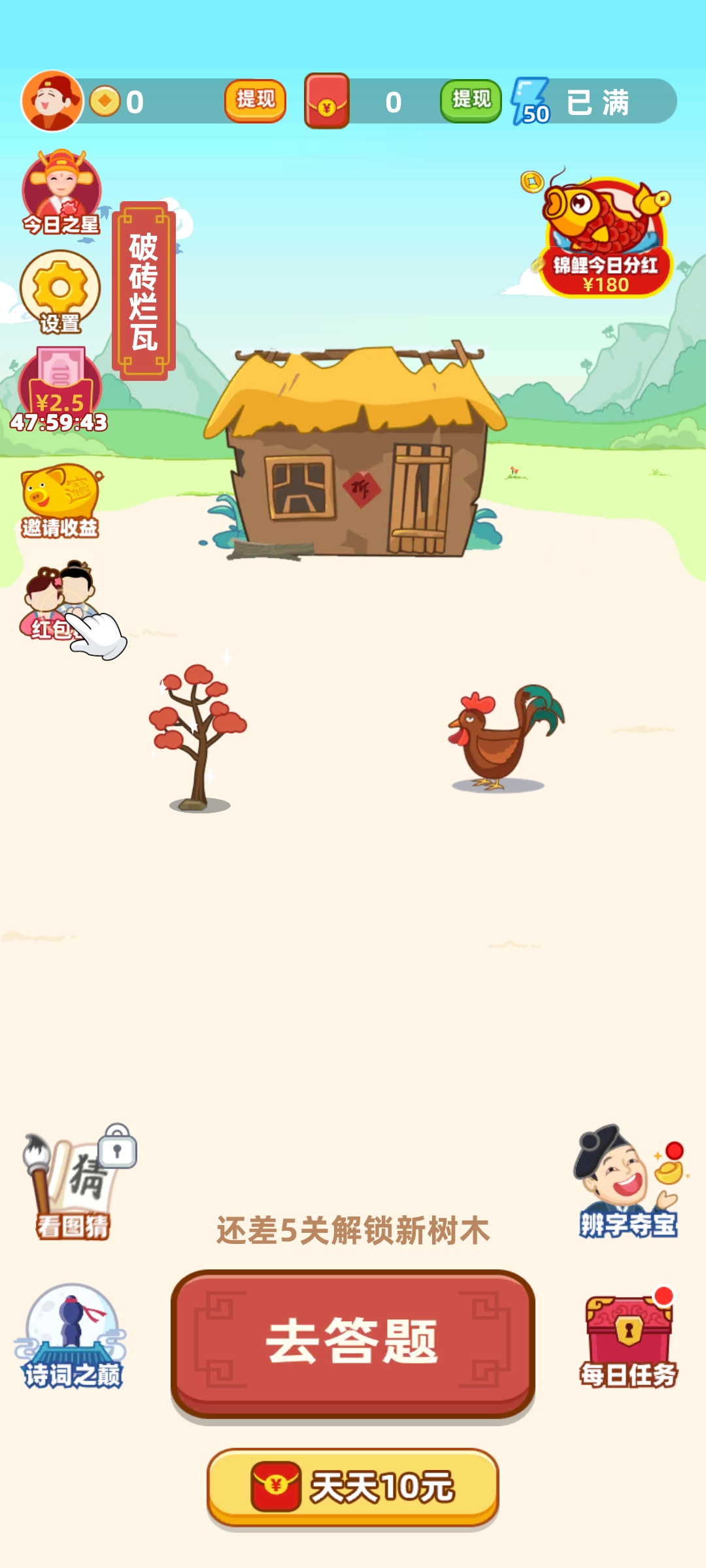Screen dimensions: 706x1568
Task: Open the 红包 couple icon
Action: tap(60, 600)
